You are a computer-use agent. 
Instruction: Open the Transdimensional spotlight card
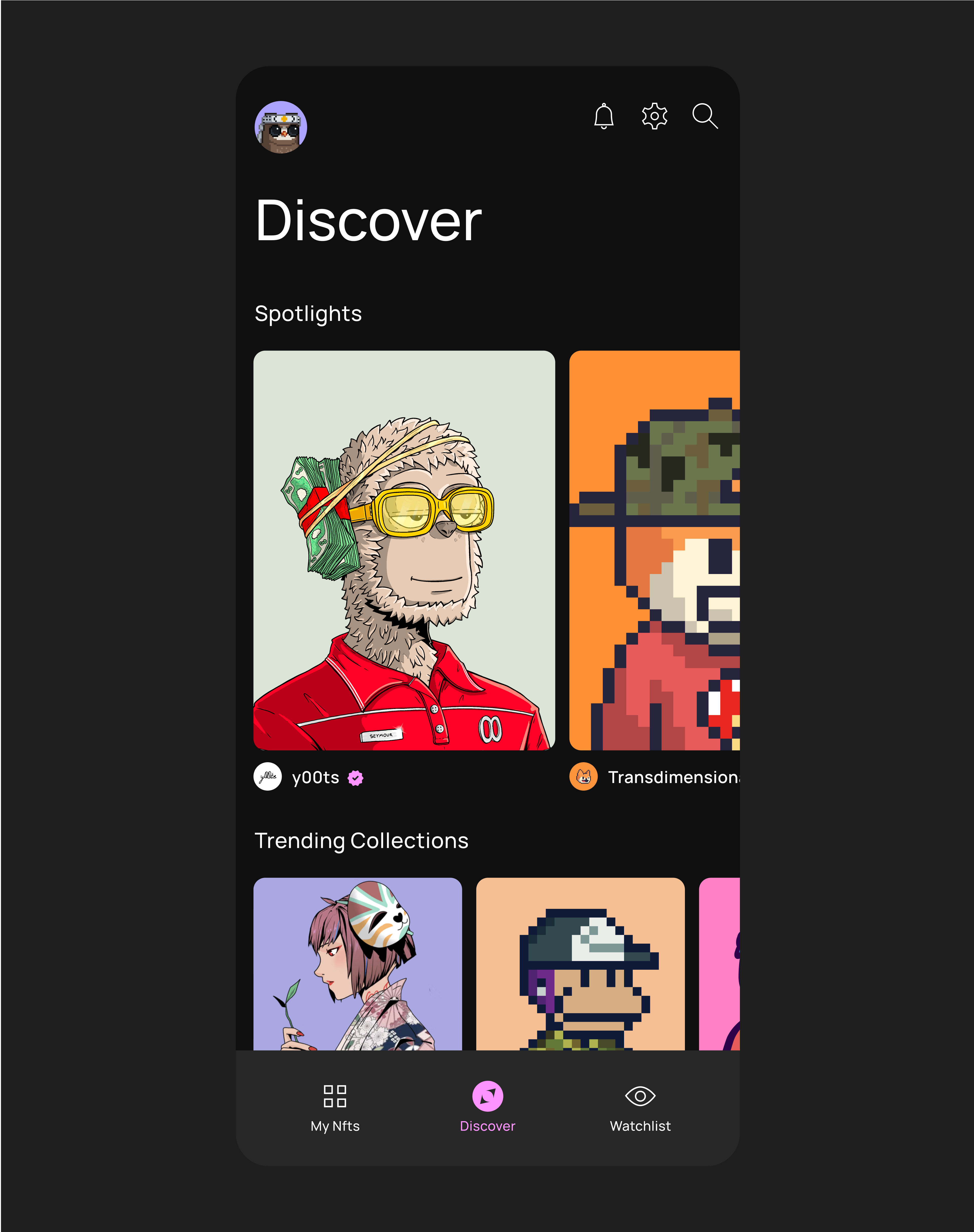(x=654, y=550)
